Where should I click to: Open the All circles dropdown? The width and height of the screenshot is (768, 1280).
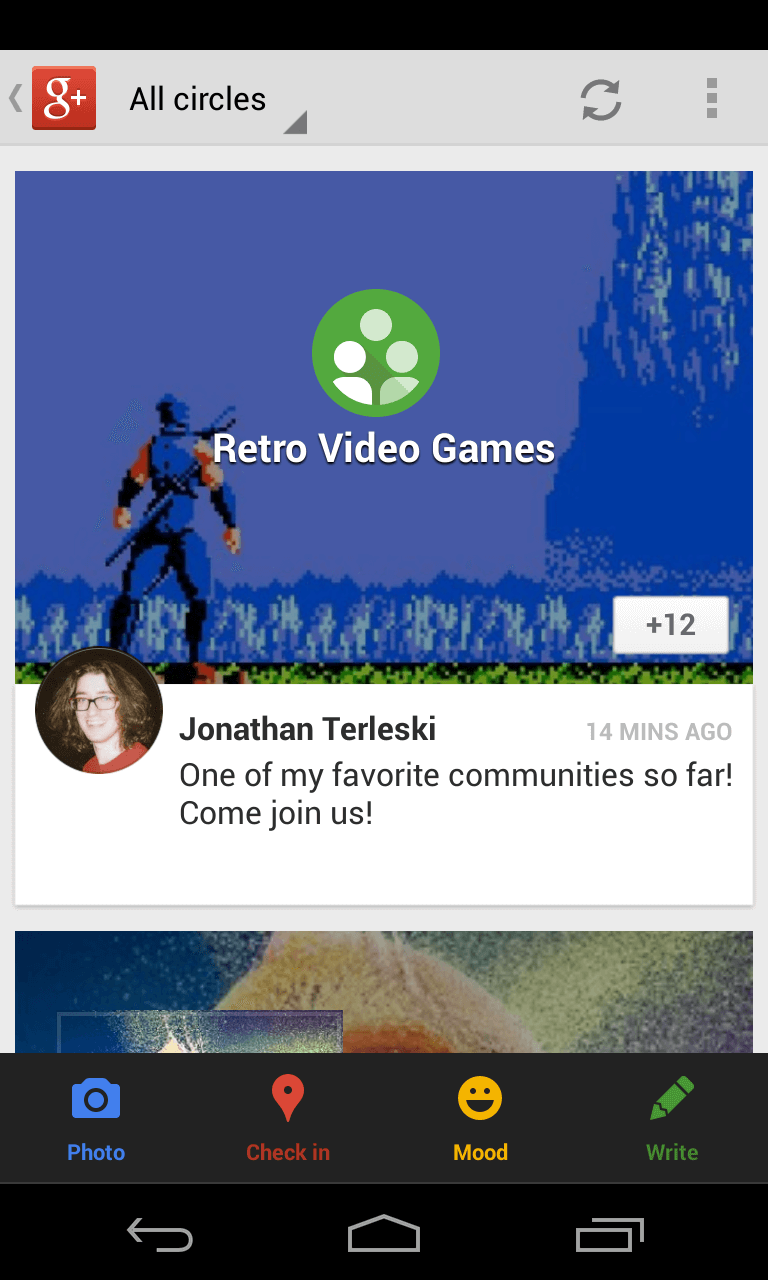tap(215, 100)
